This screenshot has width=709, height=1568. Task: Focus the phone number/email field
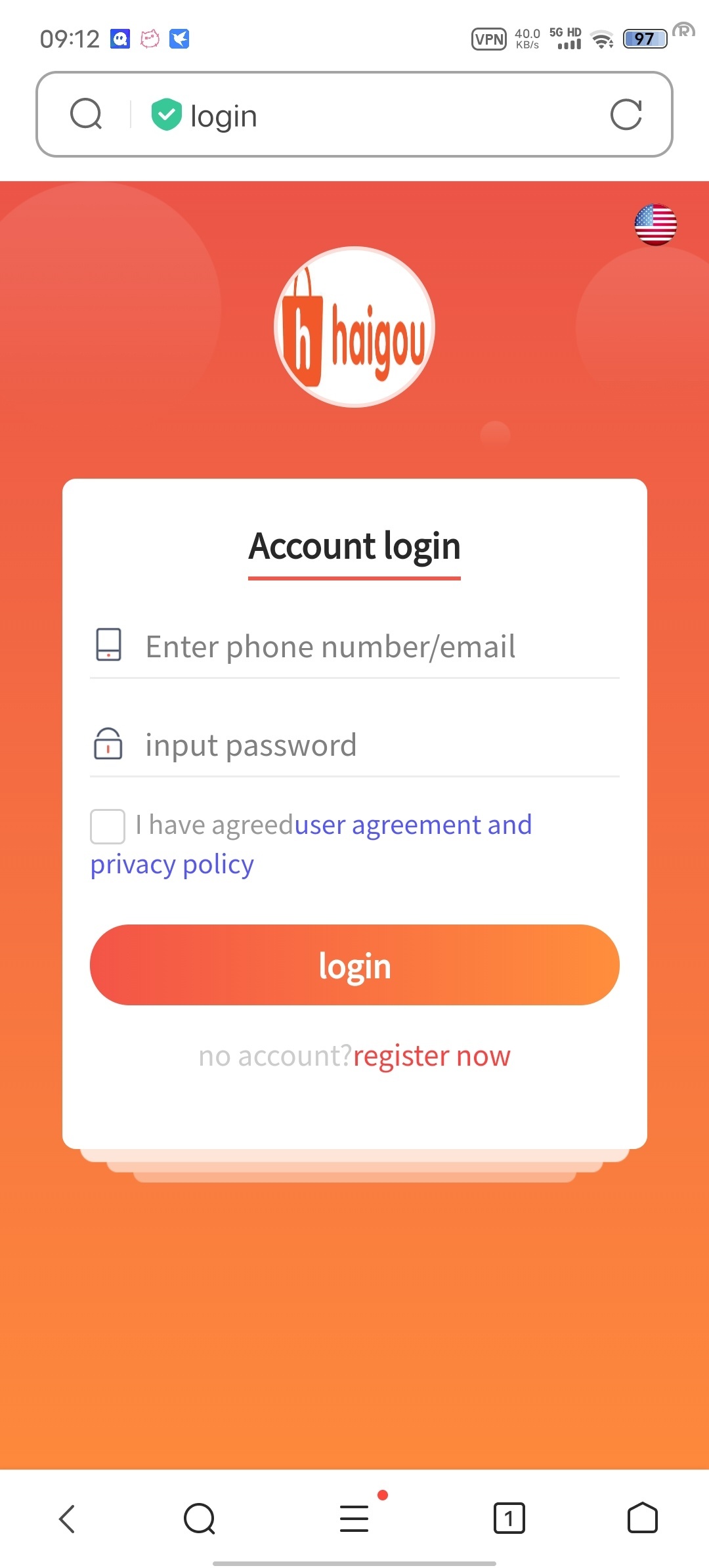pos(381,647)
